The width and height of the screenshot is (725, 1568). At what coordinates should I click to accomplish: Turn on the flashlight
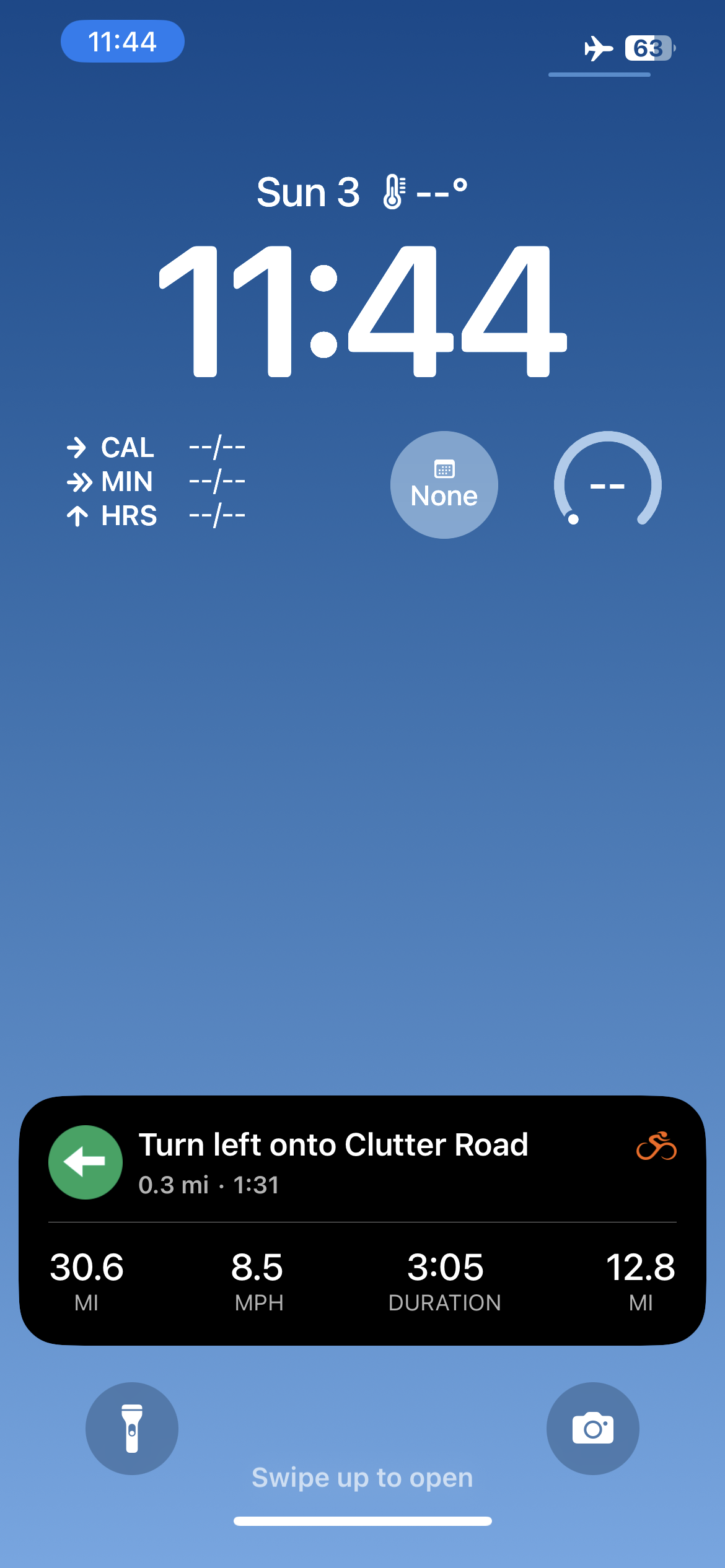tap(131, 1428)
